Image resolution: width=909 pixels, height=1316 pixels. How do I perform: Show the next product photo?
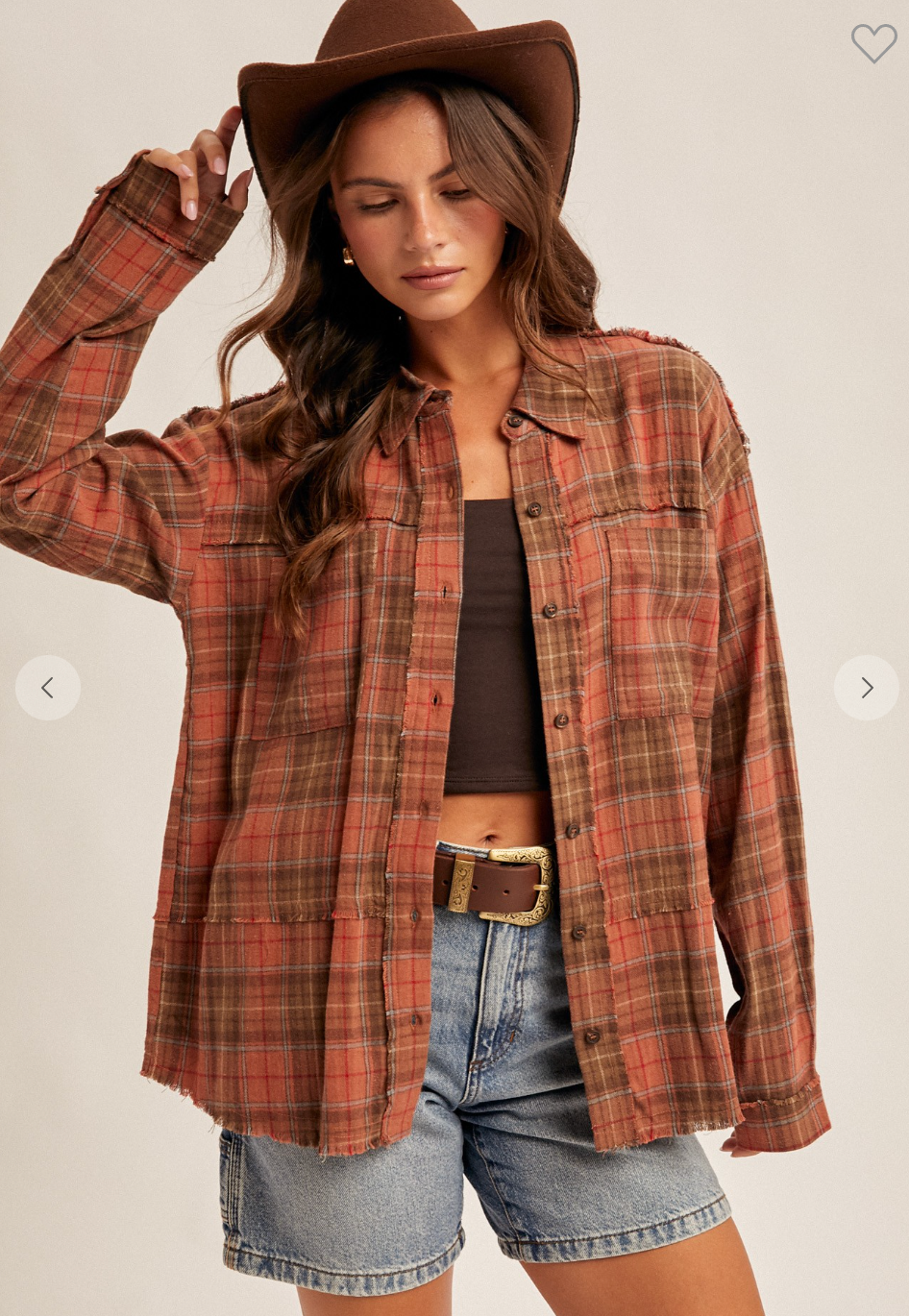(x=866, y=688)
